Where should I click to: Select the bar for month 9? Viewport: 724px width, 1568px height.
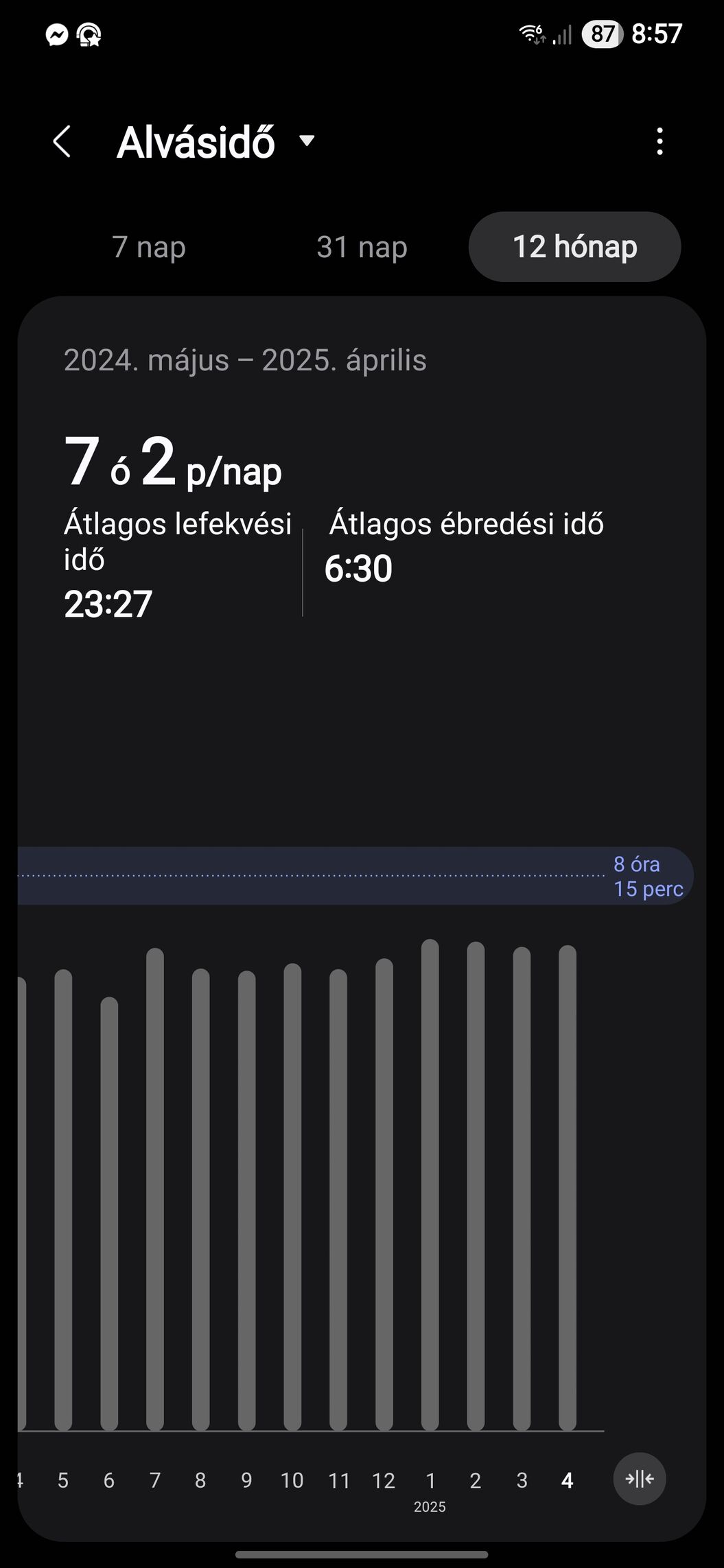246,1200
